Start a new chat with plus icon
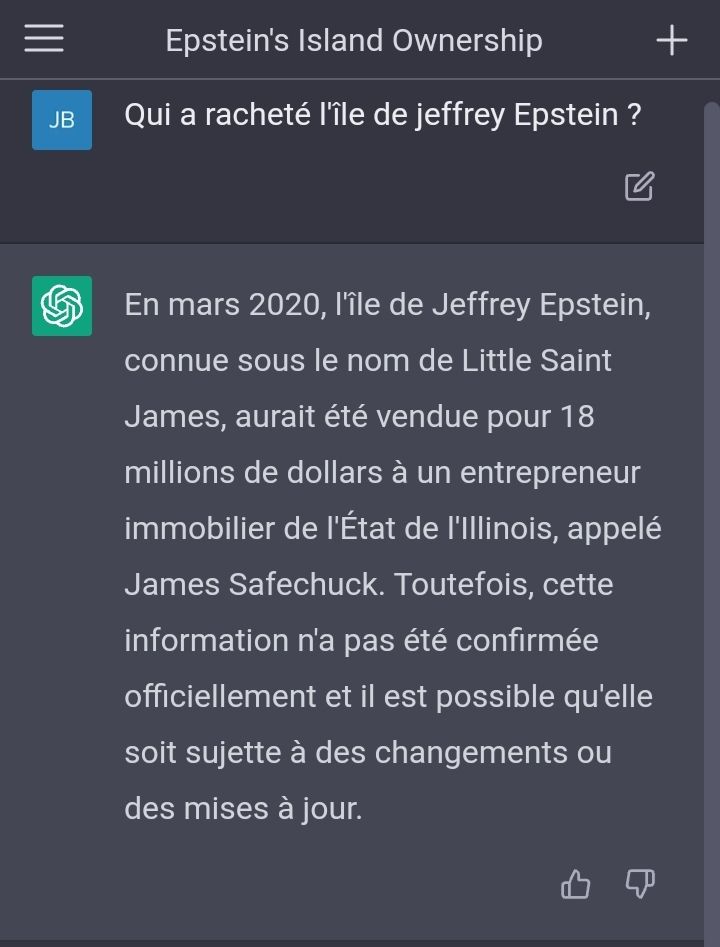720x947 pixels. 672,40
